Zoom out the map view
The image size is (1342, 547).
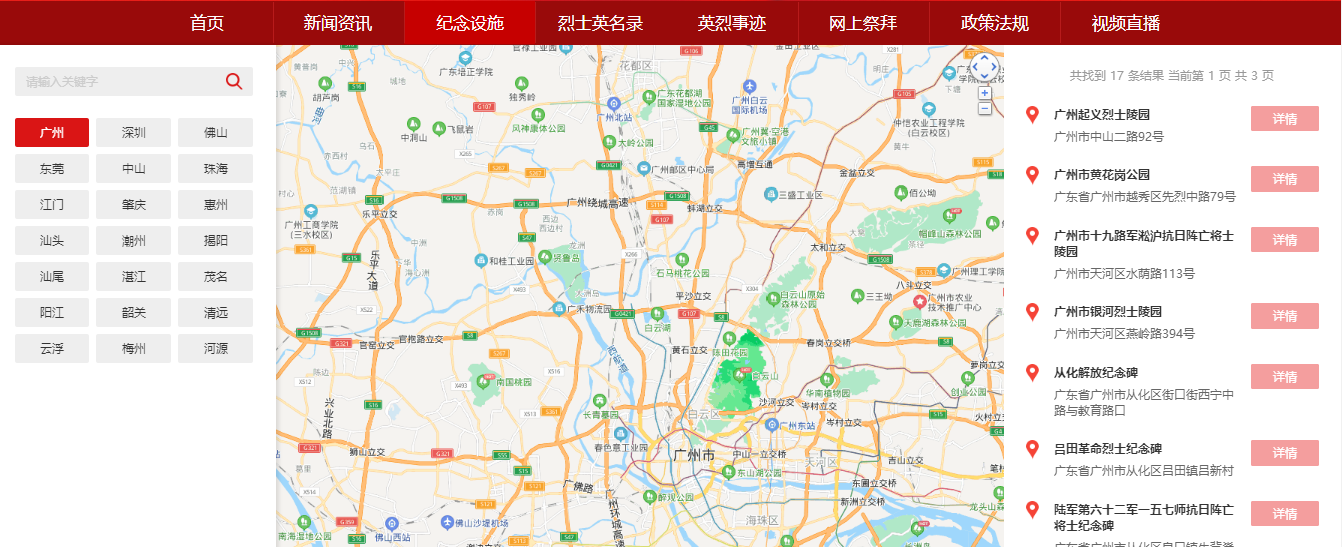[985, 107]
